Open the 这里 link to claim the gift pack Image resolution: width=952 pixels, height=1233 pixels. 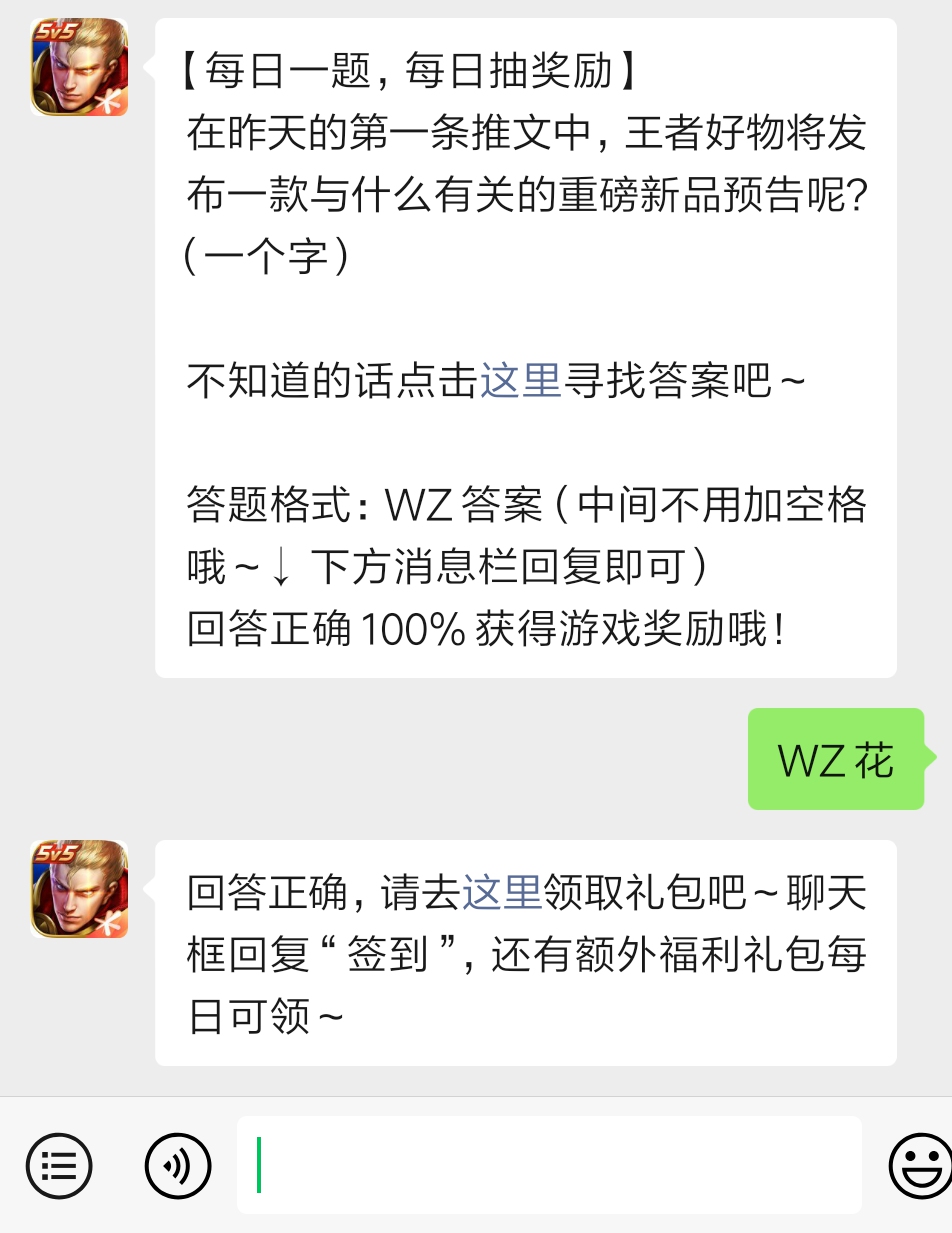coord(501,892)
